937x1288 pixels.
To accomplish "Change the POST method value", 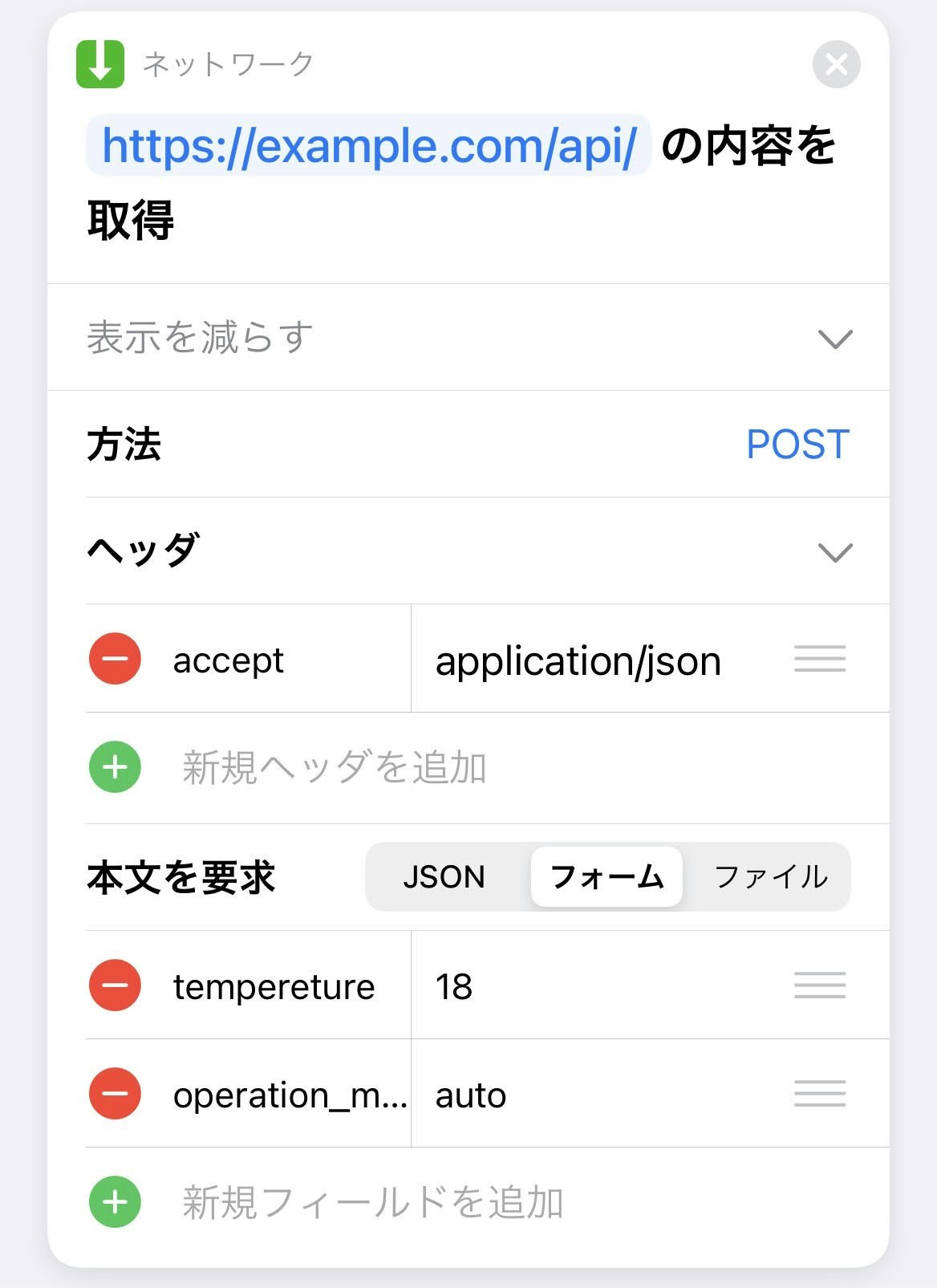I will coord(797,444).
